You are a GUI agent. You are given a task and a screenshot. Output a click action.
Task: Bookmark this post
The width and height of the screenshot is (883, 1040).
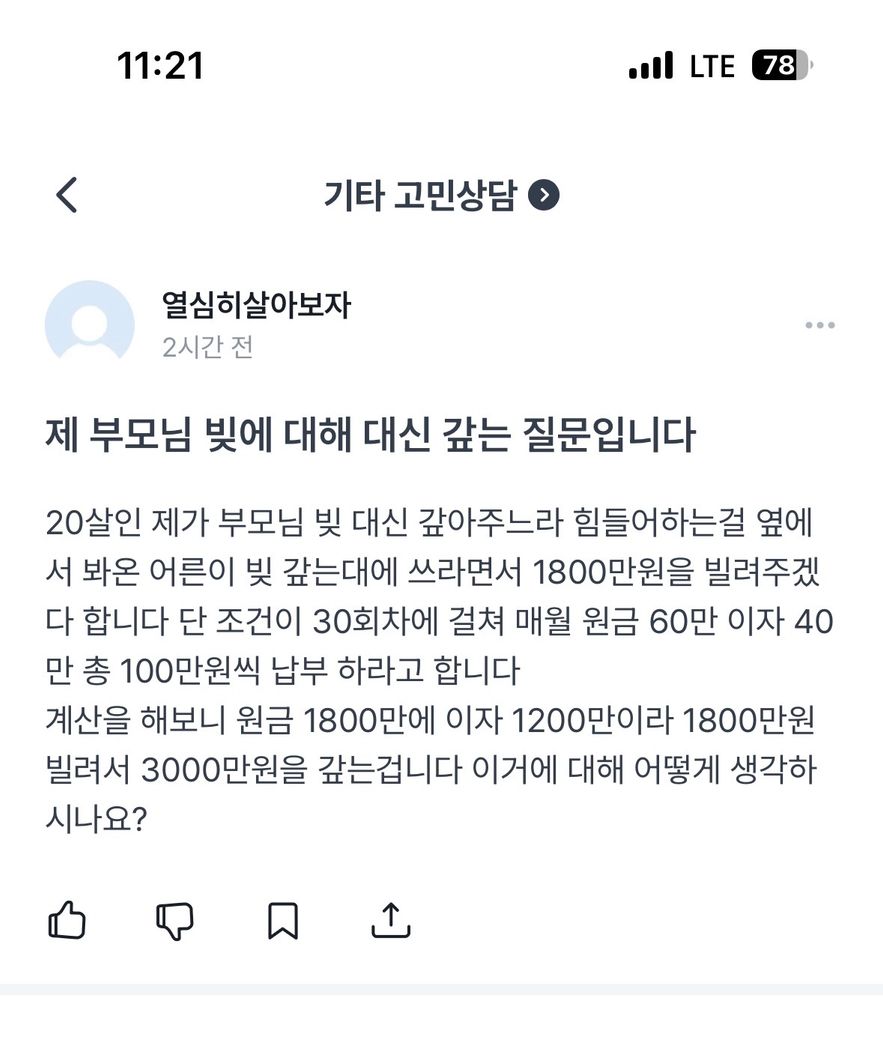tap(283, 920)
